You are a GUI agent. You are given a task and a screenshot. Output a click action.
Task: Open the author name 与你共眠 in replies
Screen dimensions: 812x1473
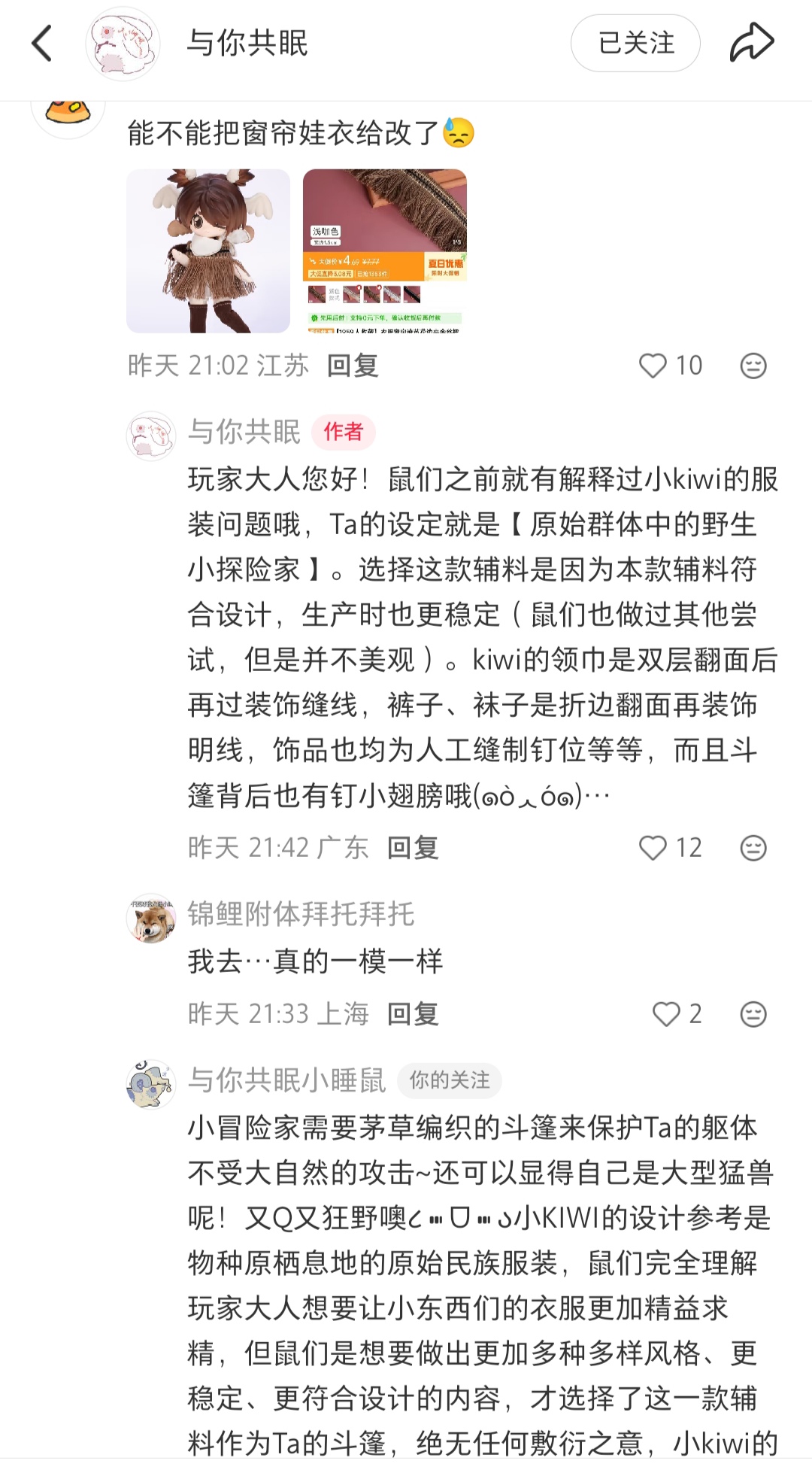tap(244, 432)
